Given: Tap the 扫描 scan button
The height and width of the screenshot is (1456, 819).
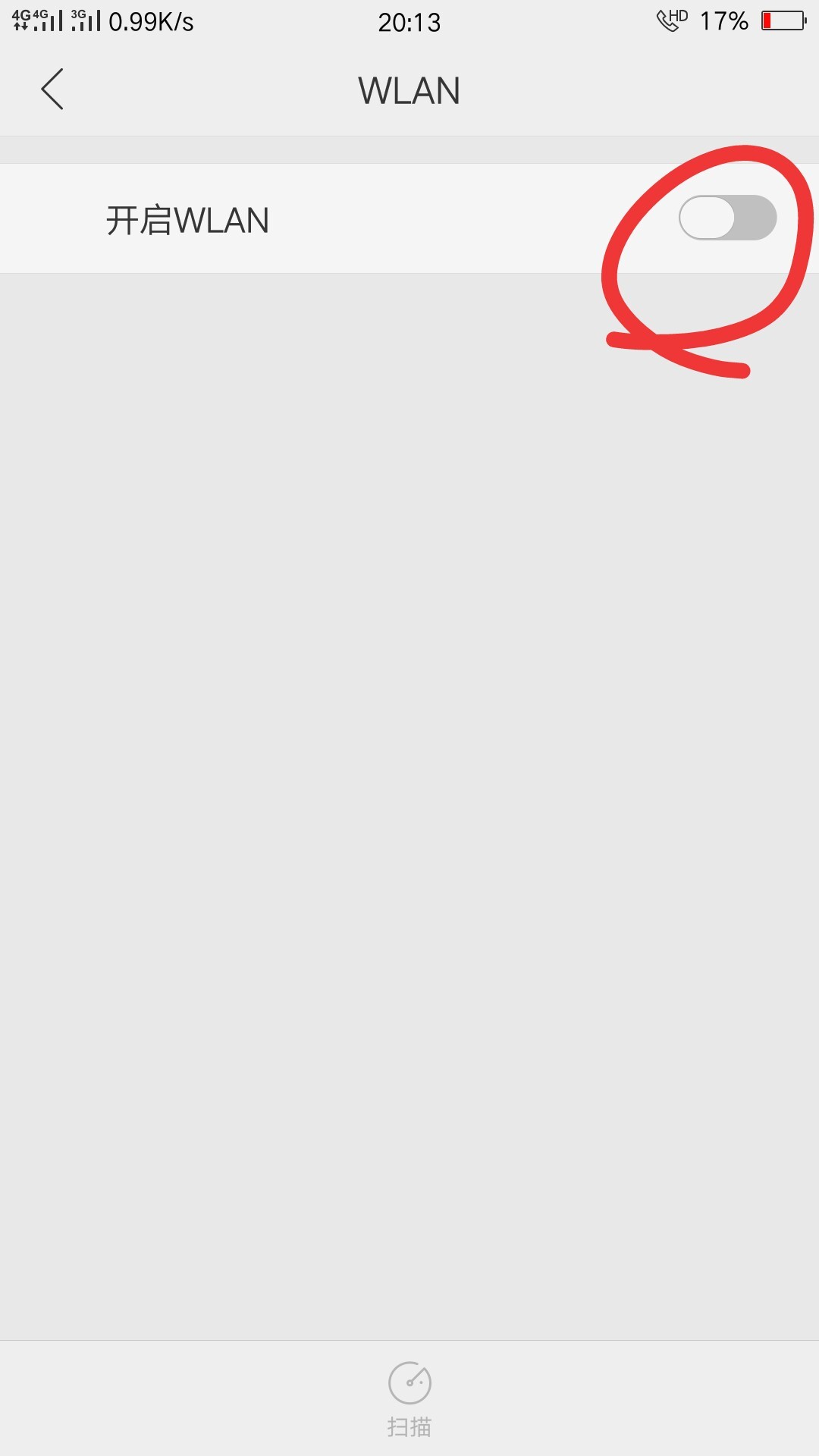Looking at the screenshot, I should [409, 1398].
